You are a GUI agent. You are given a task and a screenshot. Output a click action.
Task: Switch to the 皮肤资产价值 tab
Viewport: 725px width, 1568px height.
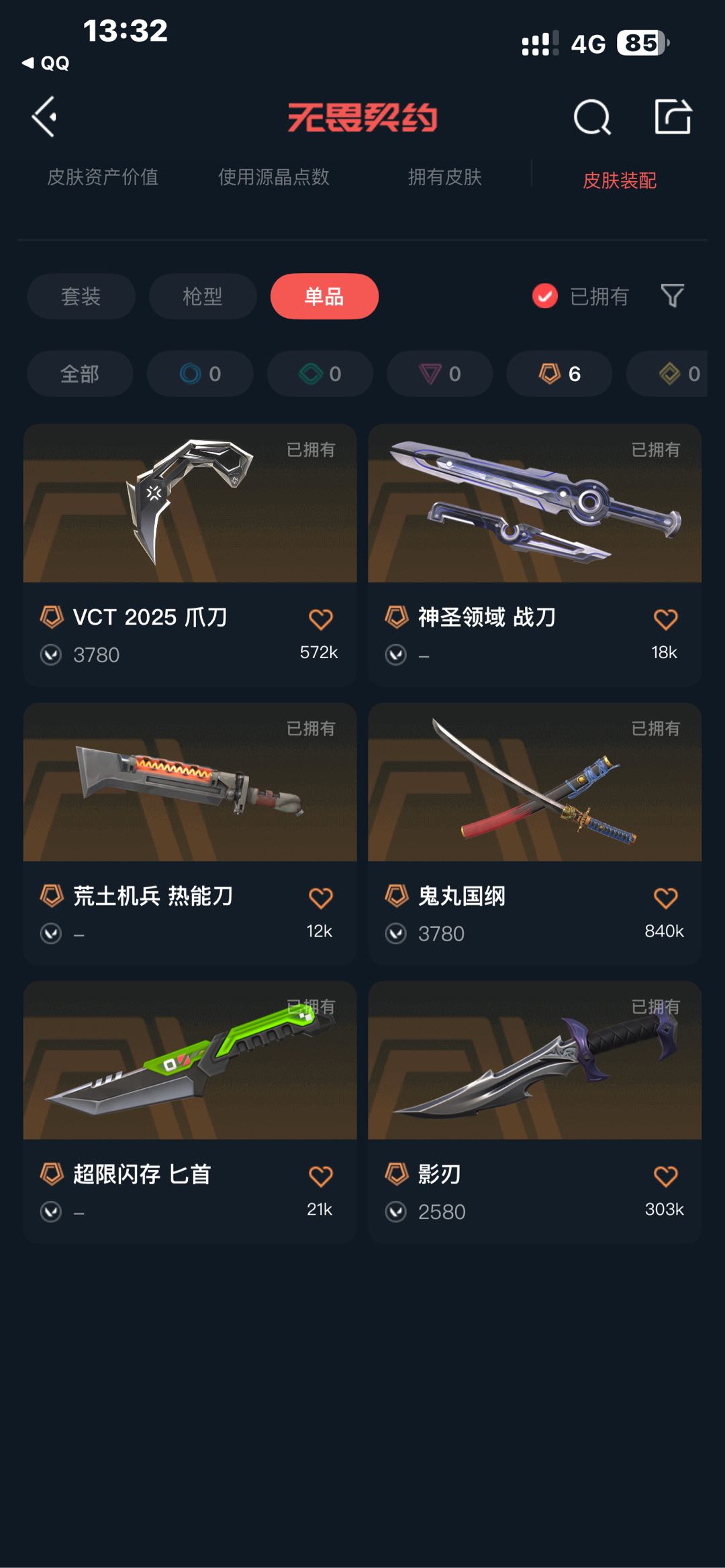point(103,177)
